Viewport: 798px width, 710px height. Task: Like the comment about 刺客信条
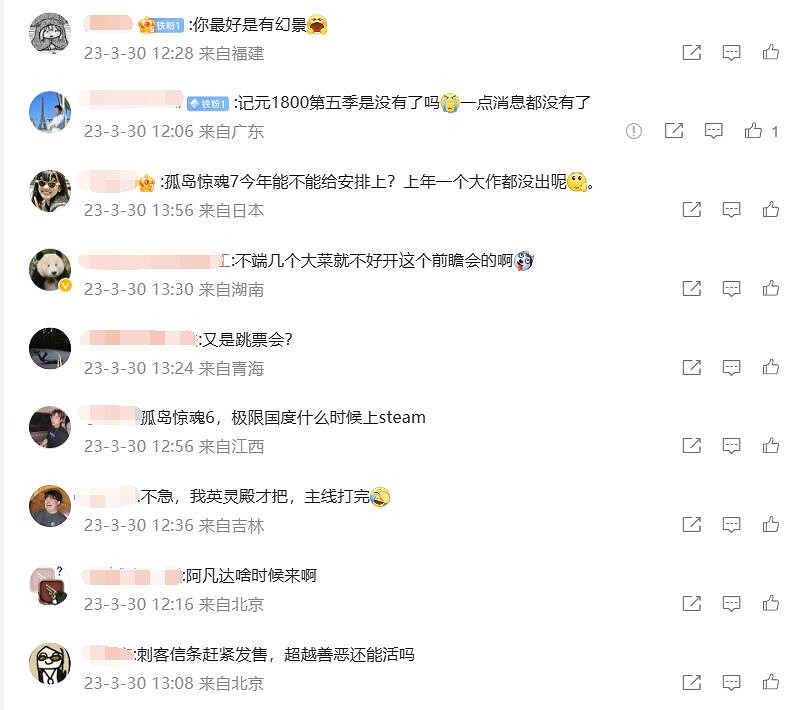tap(770, 683)
